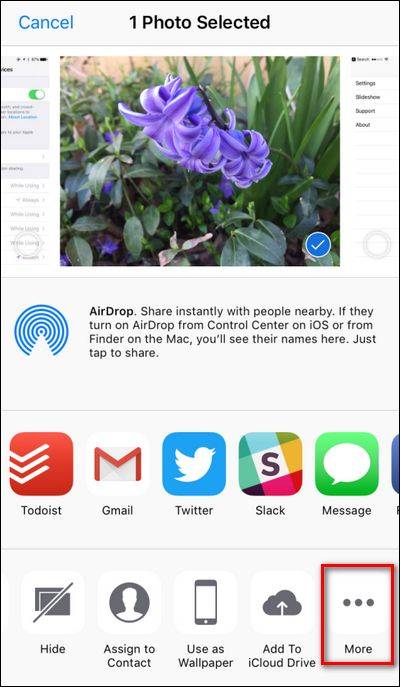
Task: Cancel the photo selection
Action: (46, 22)
